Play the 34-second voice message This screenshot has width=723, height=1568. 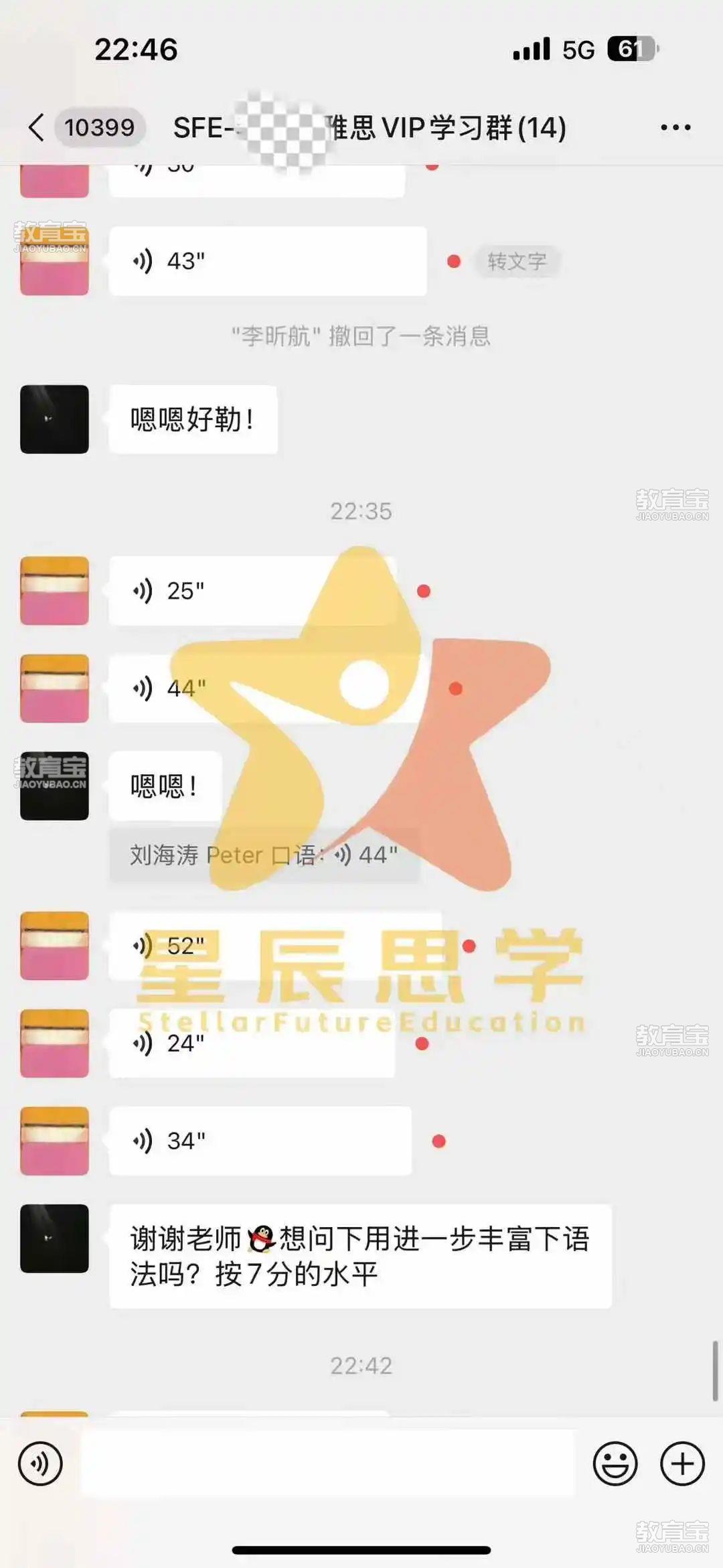260,1141
